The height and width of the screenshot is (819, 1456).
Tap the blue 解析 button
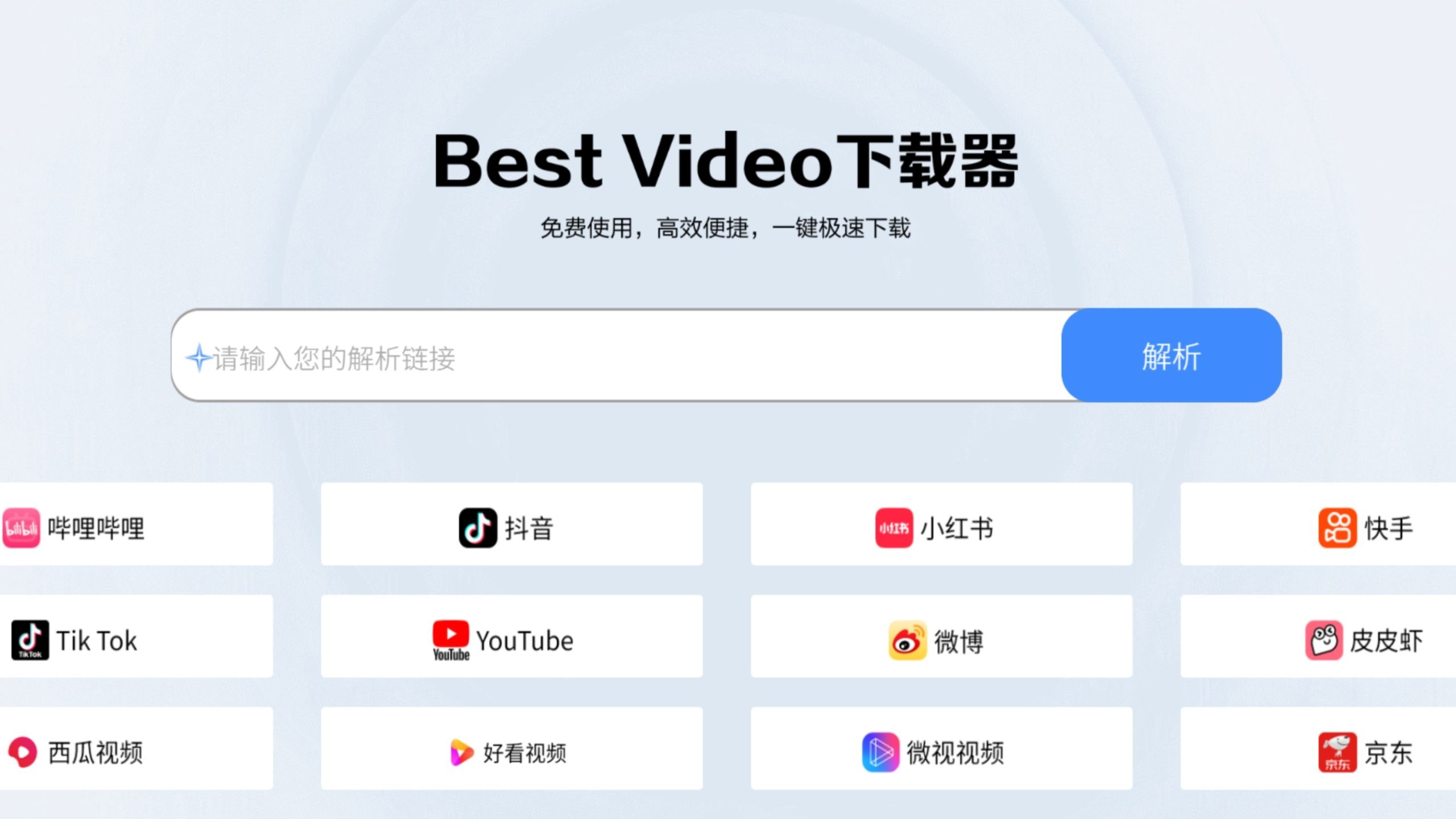(1170, 356)
